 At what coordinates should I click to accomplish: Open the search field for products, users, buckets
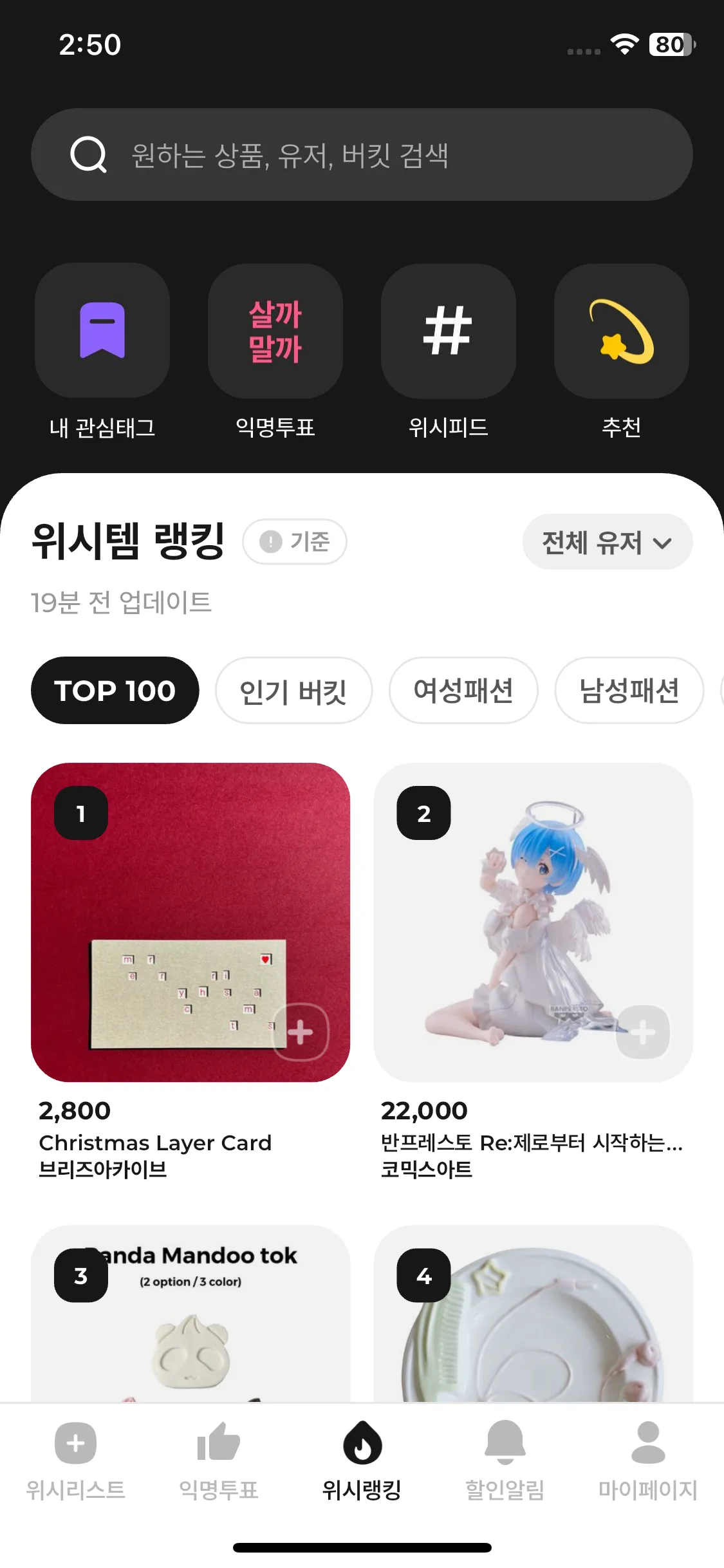[362, 154]
